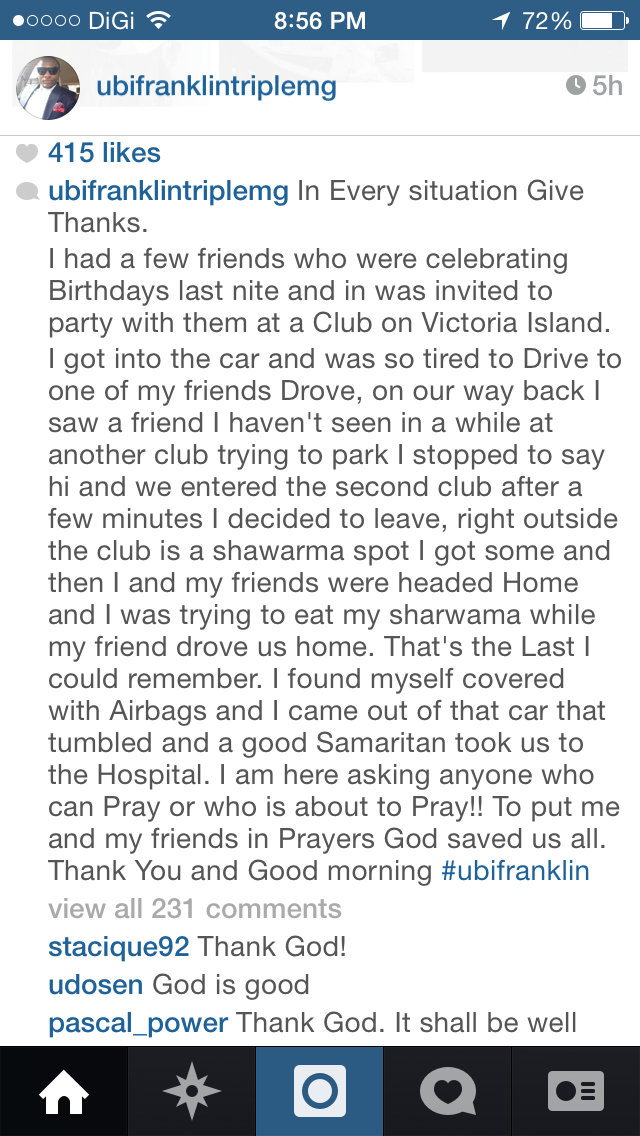Open the #ubifranklin hashtag
Image resolution: width=640 pixels, height=1136 pixels.
pos(515,870)
